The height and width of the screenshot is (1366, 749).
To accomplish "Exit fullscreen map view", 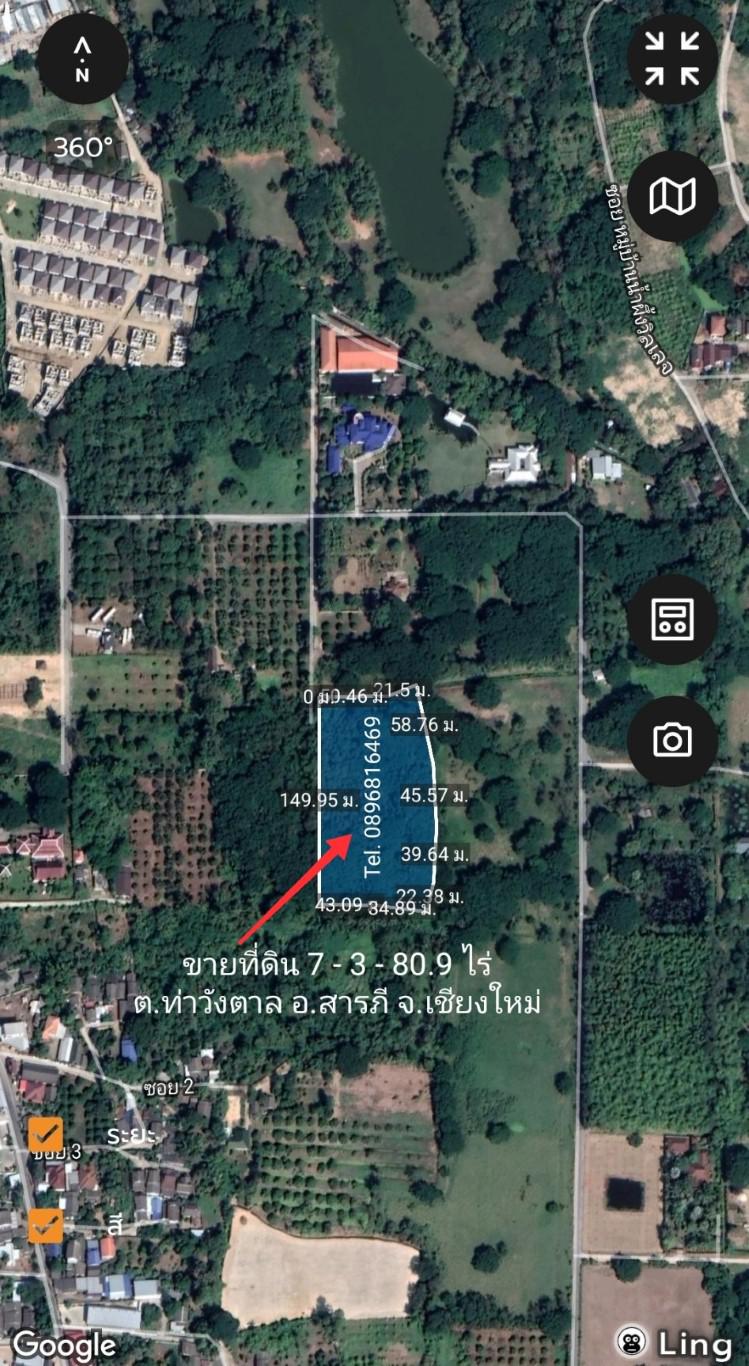I will coord(672,59).
